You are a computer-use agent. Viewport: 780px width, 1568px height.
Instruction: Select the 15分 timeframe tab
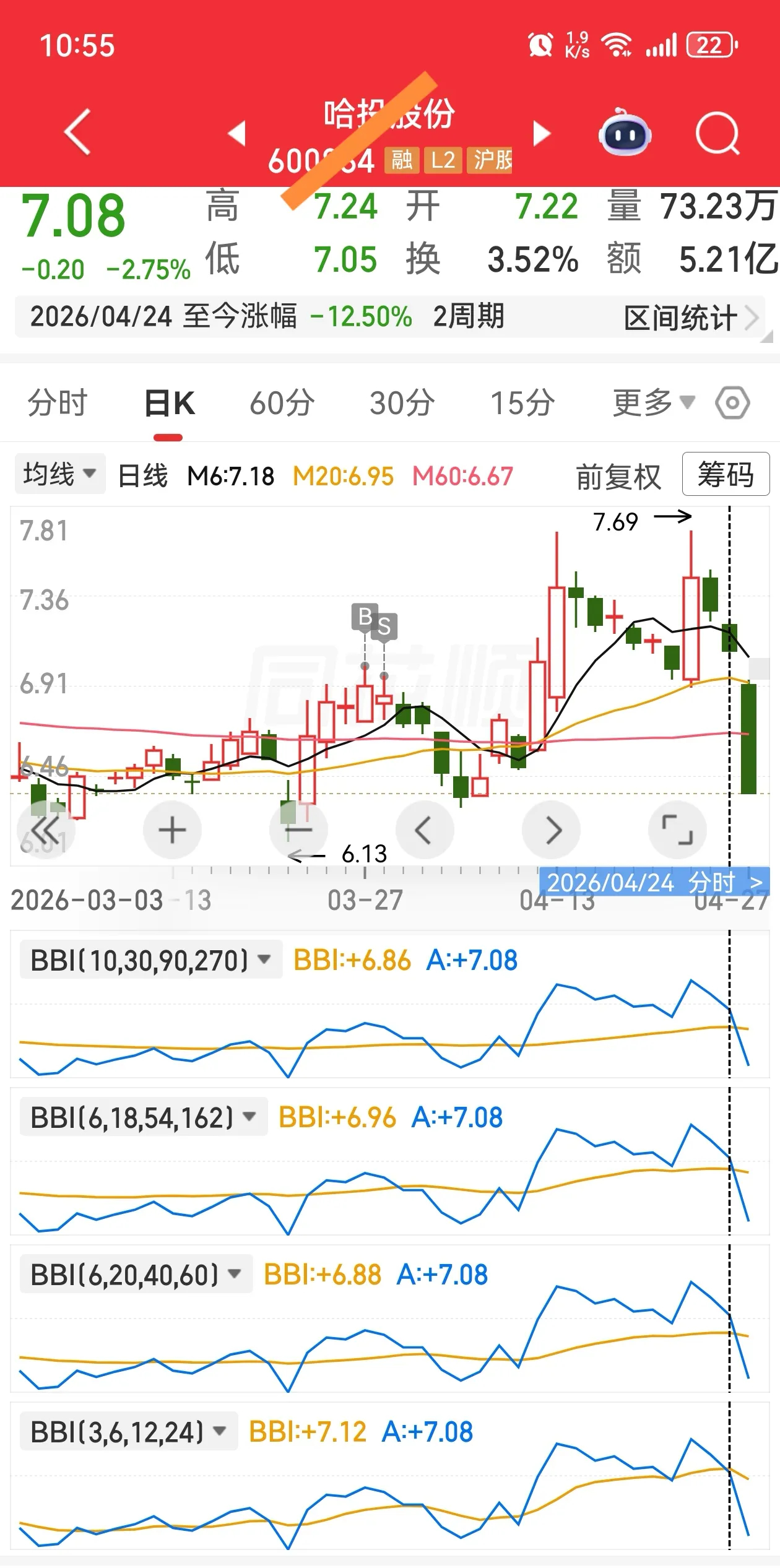coord(522,403)
